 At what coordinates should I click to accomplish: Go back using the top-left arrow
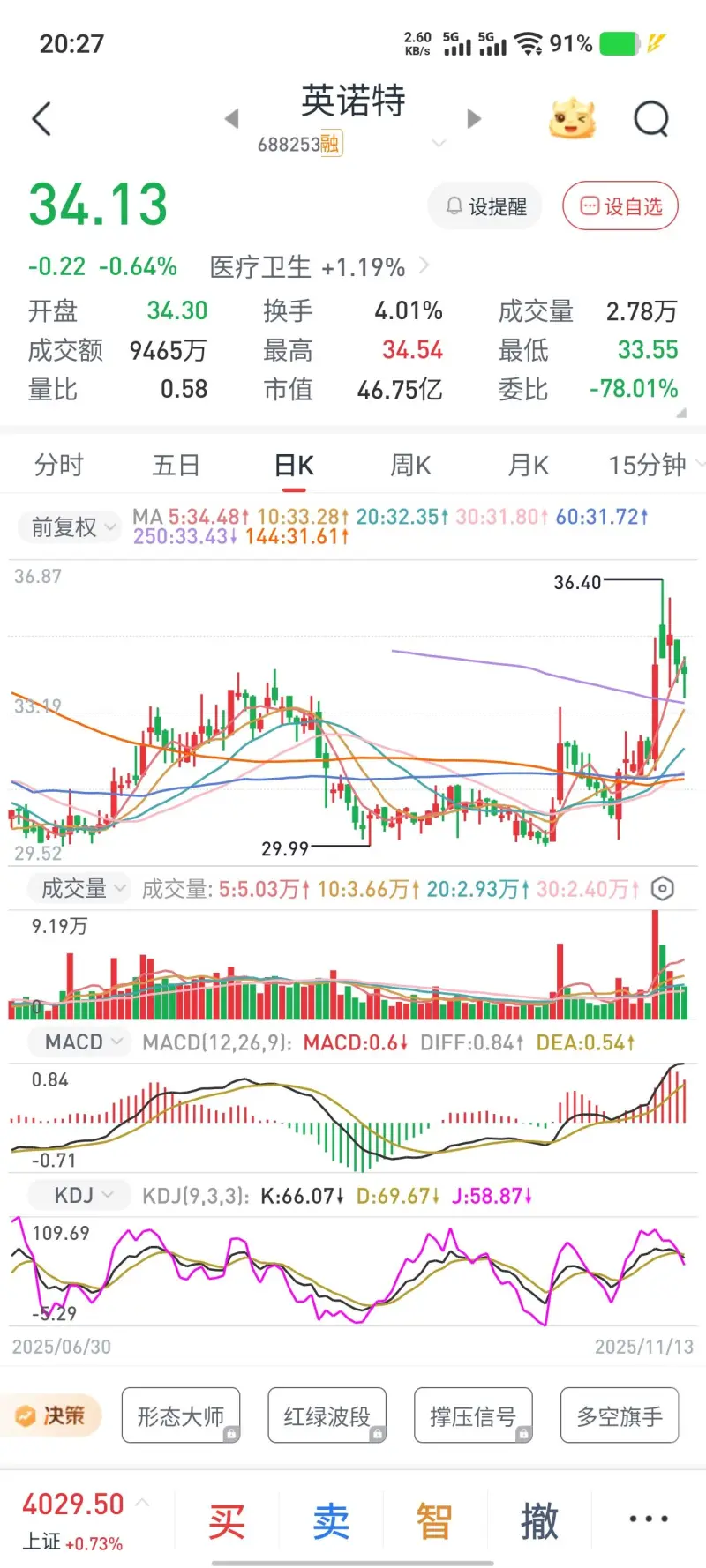point(41,119)
